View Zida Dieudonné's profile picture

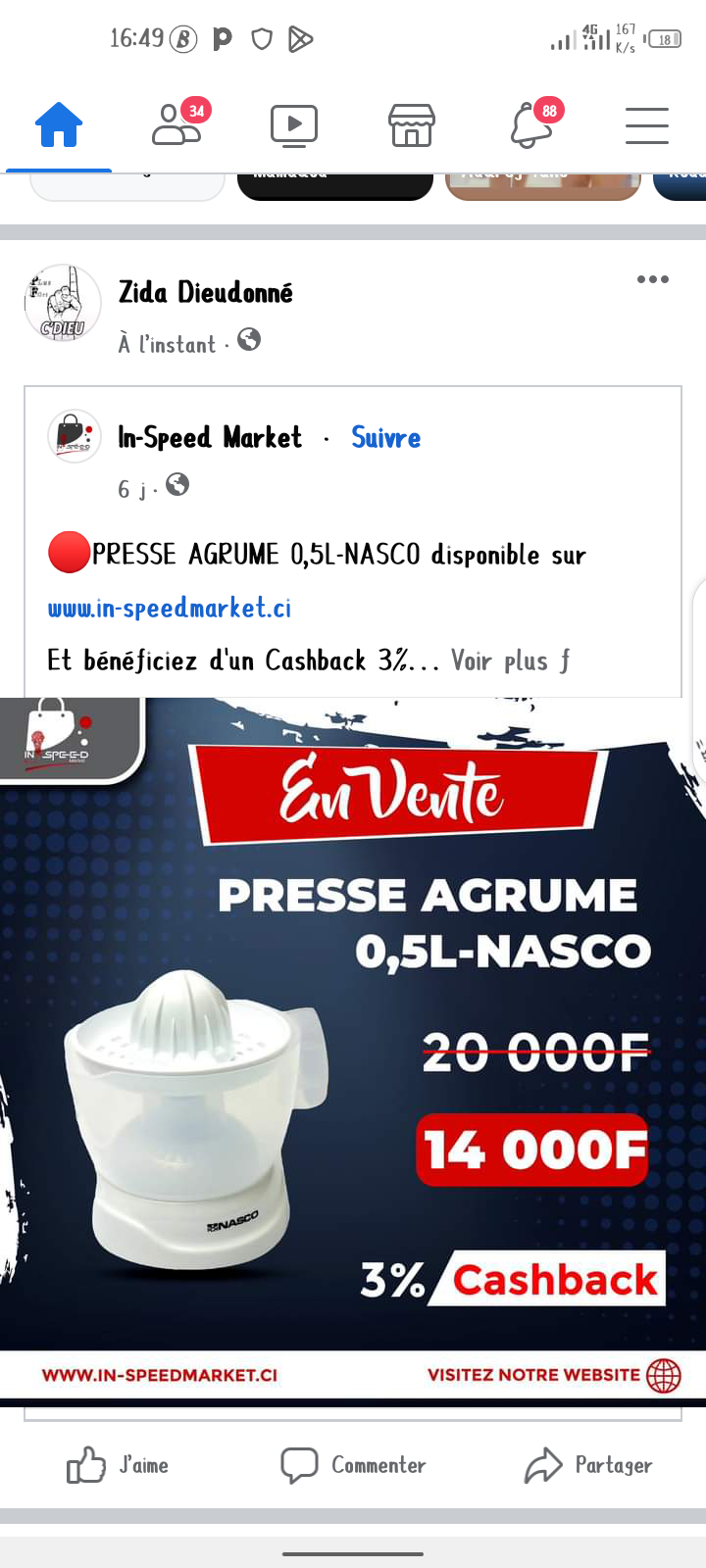coord(63,303)
